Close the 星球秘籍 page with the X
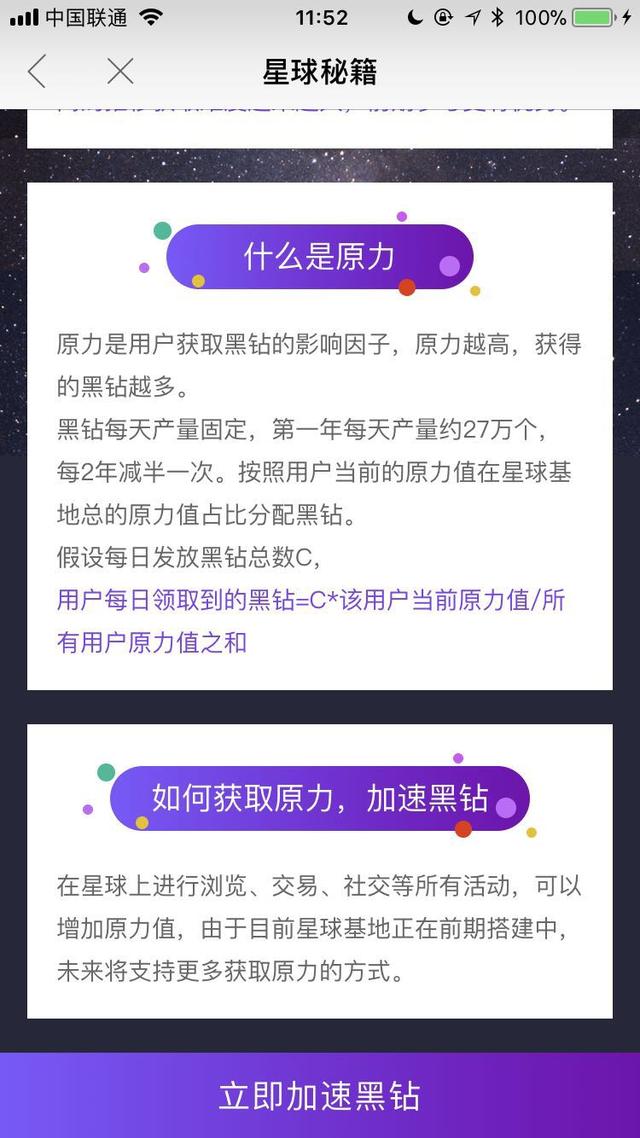Image resolution: width=640 pixels, height=1138 pixels. click(x=120, y=71)
